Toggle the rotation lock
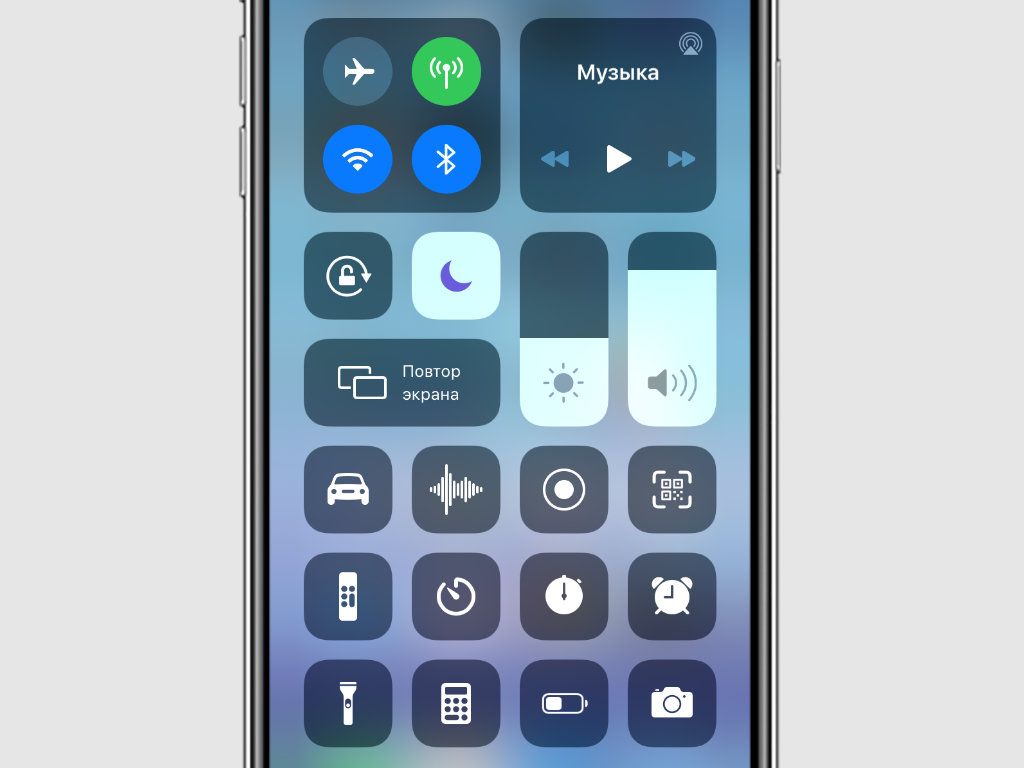Viewport: 1024px width, 768px height. [348, 276]
